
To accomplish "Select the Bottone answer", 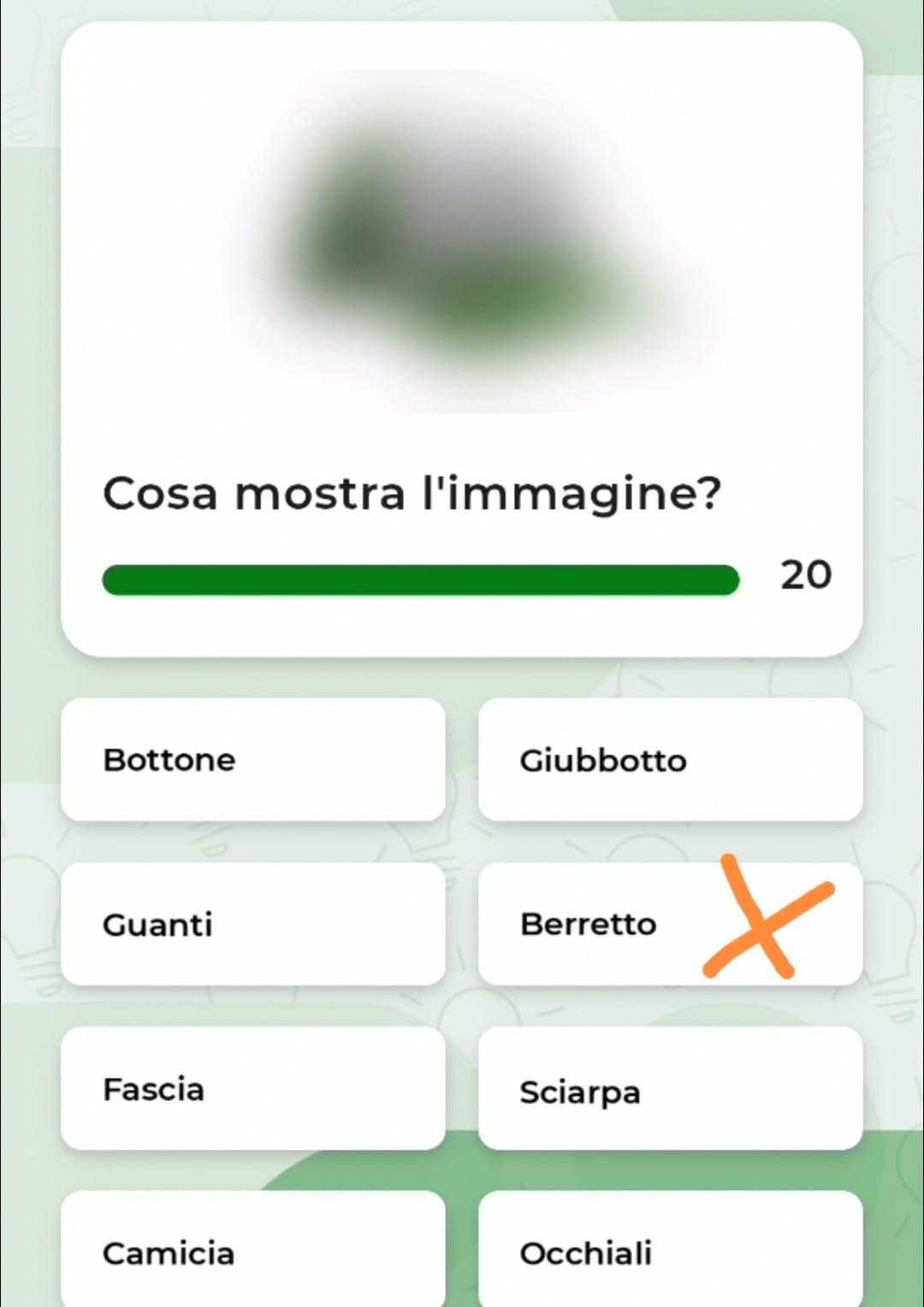I will [253, 760].
